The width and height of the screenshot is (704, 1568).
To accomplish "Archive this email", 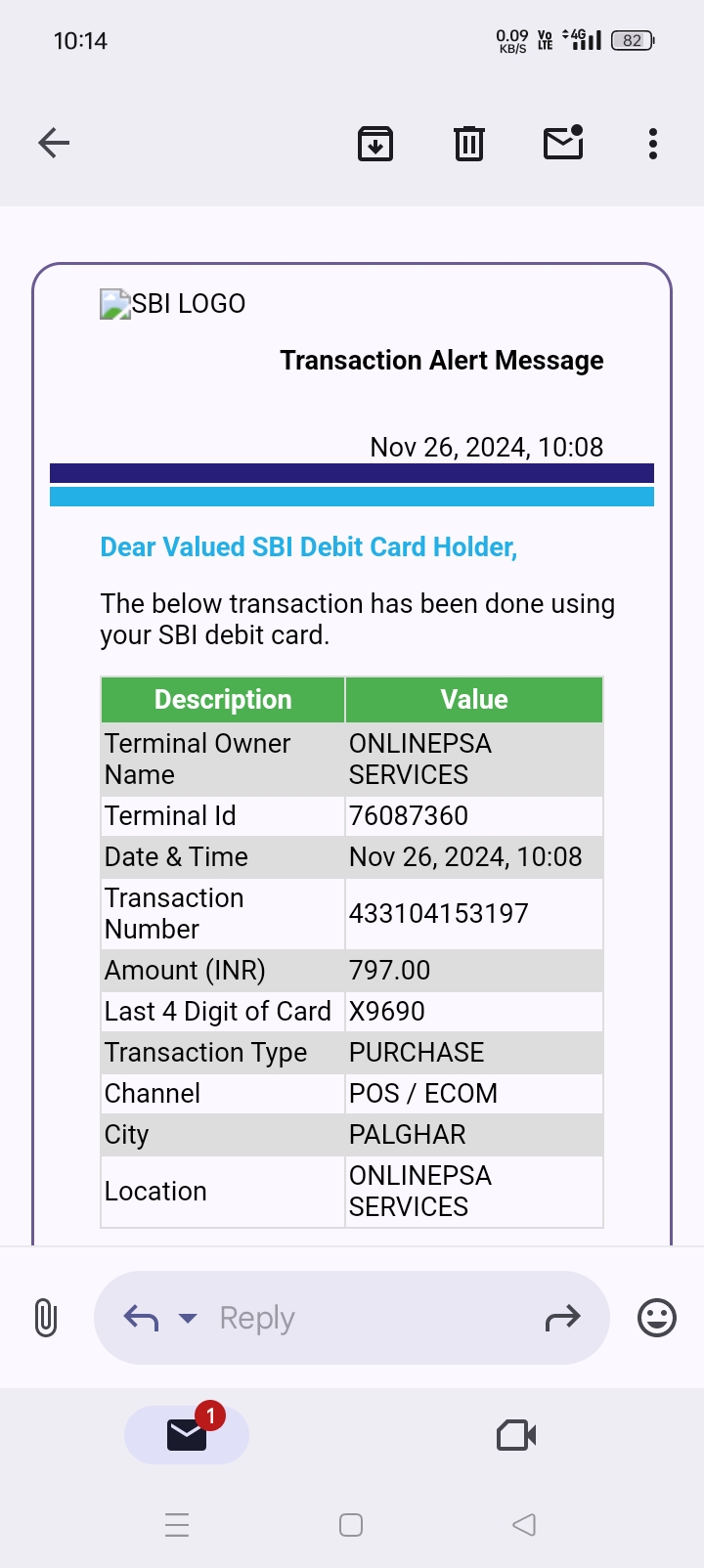I will click(x=375, y=144).
